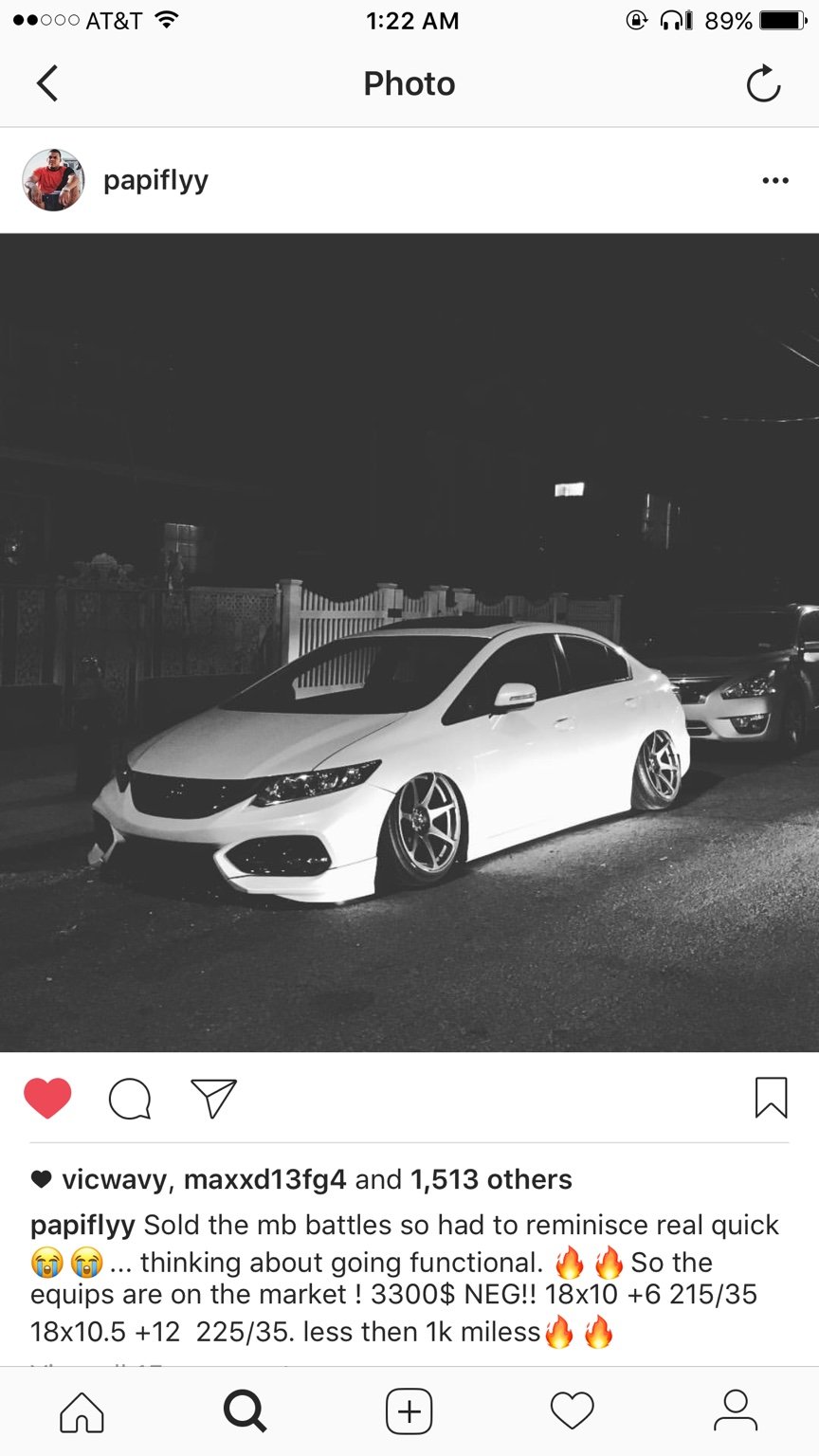Viewport: 819px width, 1456px height.
Task: View vicwavy's profile from the likes
Action: click(x=114, y=1179)
